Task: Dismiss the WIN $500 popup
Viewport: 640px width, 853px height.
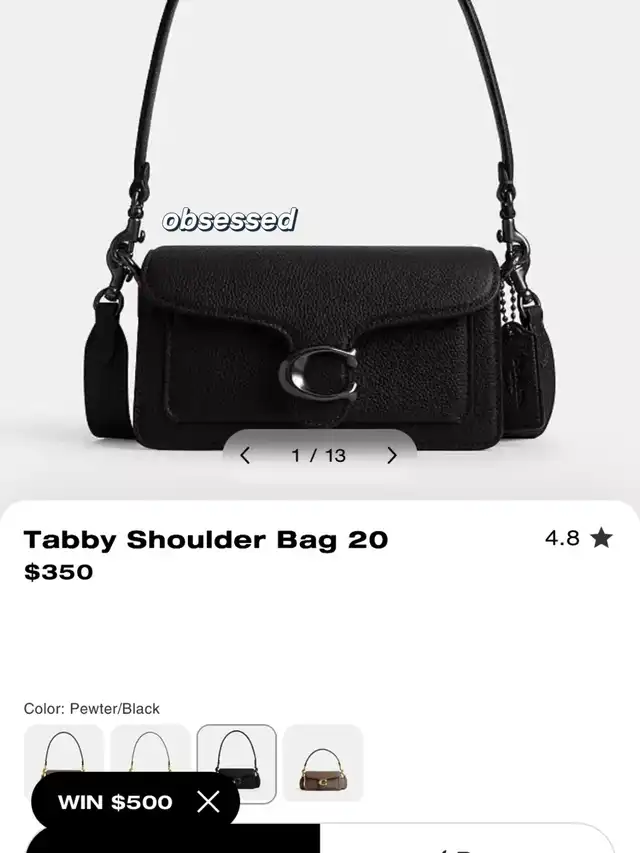Action: pos(208,802)
